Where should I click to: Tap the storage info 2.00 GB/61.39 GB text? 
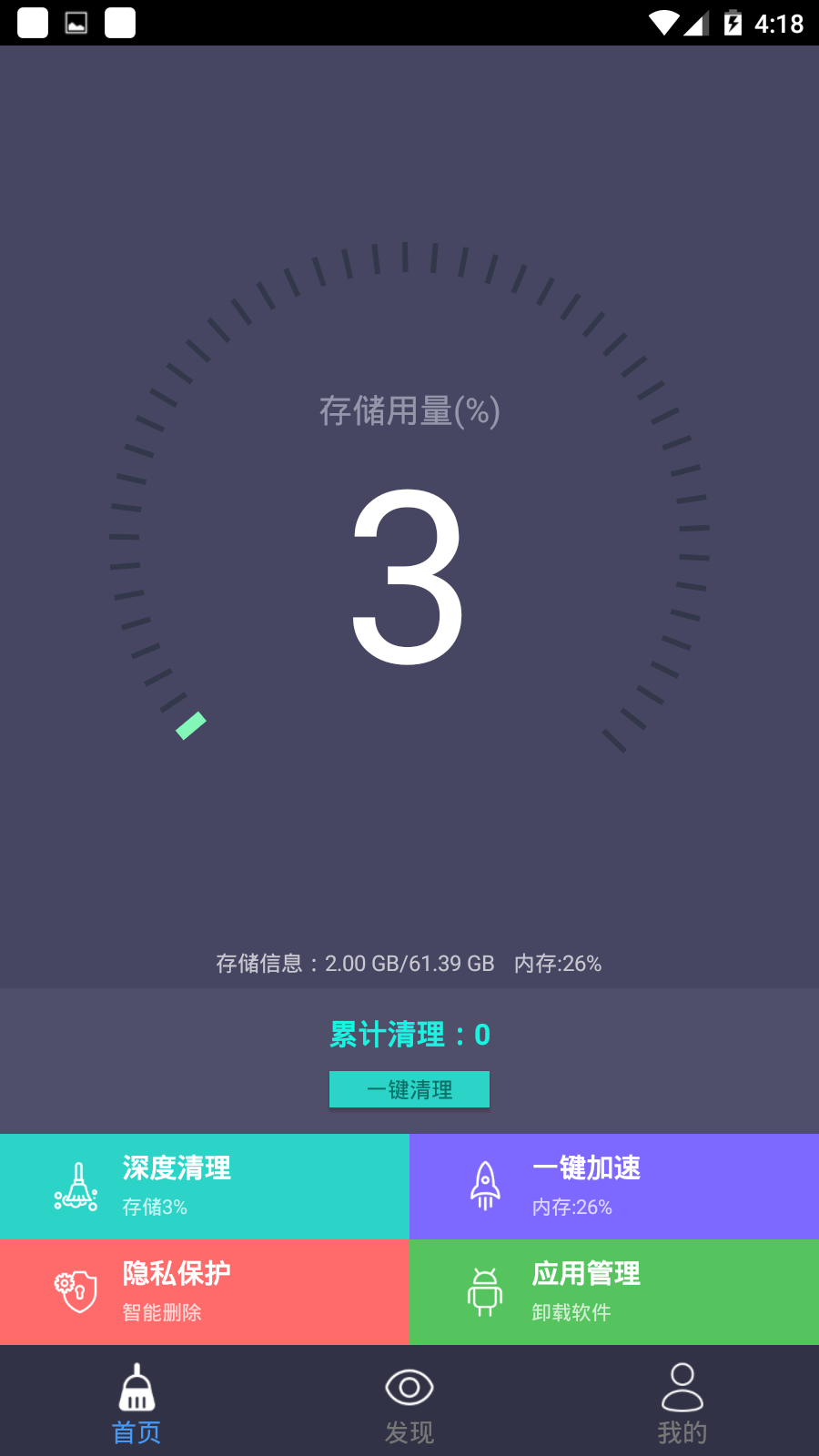tap(409, 963)
